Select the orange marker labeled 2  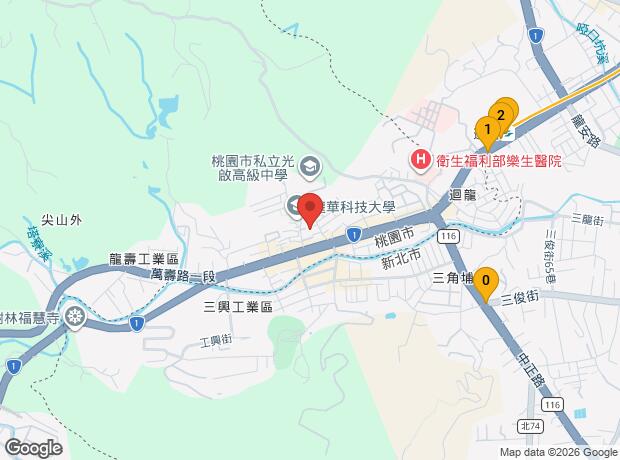pyautogui.click(x=501, y=115)
